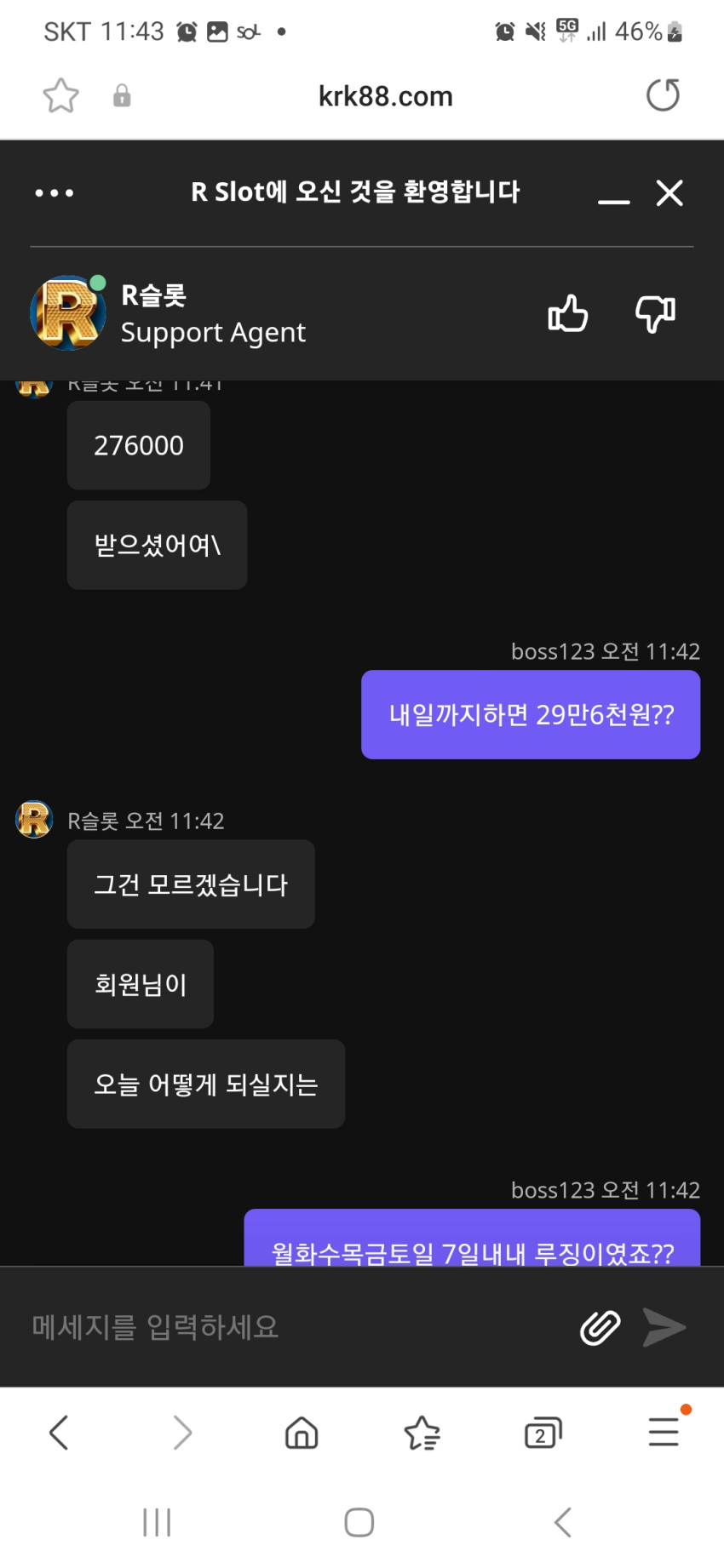
Task: Send the chat message
Action: 664,1327
